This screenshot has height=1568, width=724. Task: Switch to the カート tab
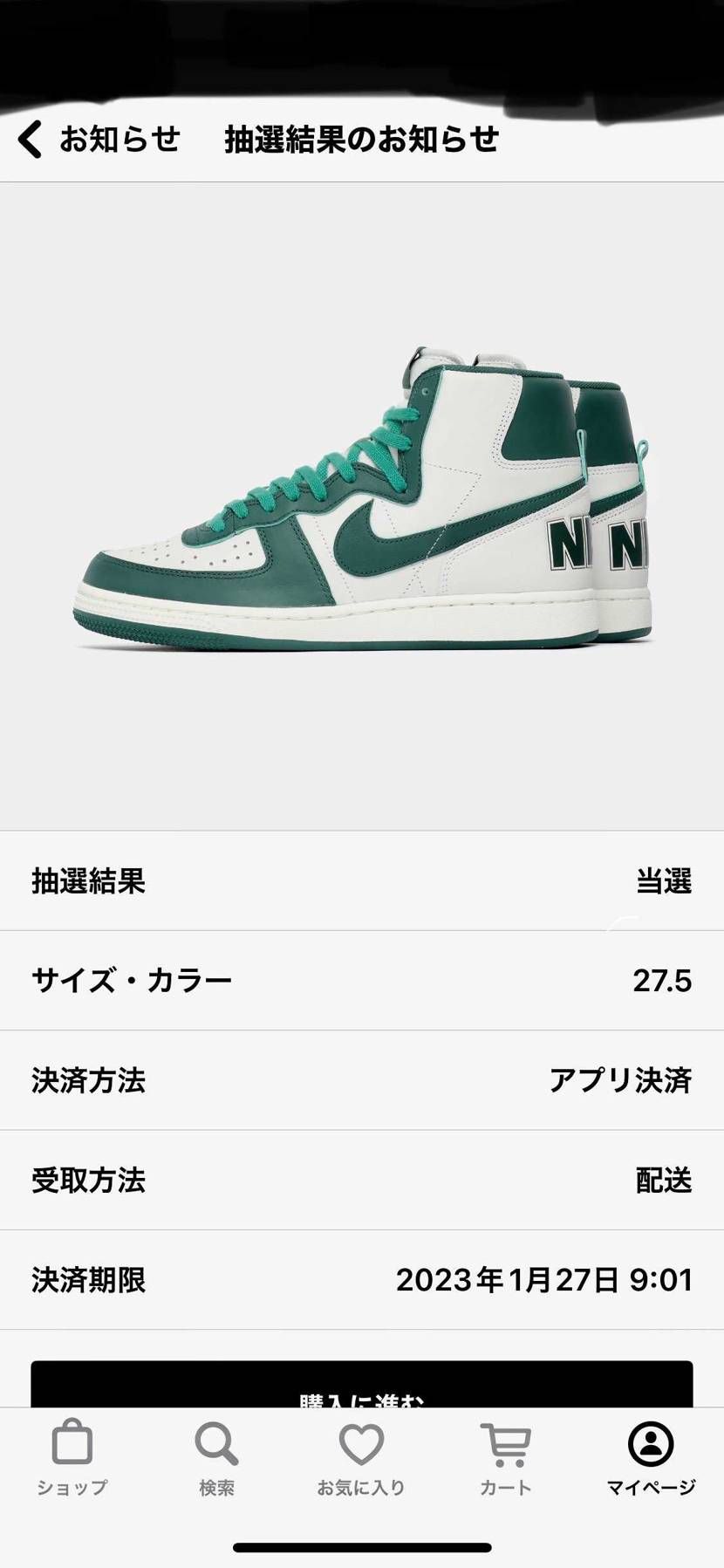506,1459
